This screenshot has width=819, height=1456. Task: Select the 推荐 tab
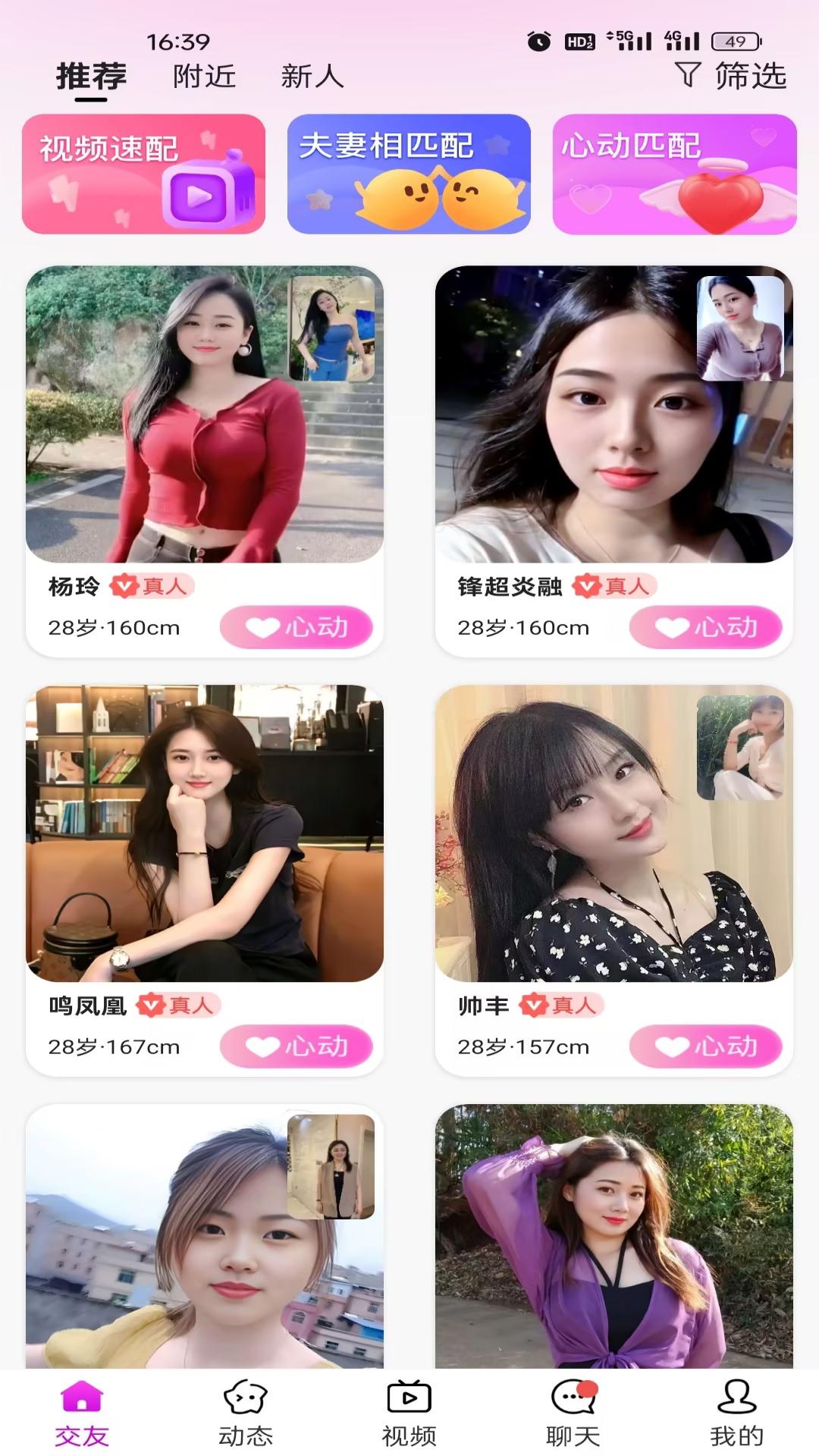(x=91, y=77)
